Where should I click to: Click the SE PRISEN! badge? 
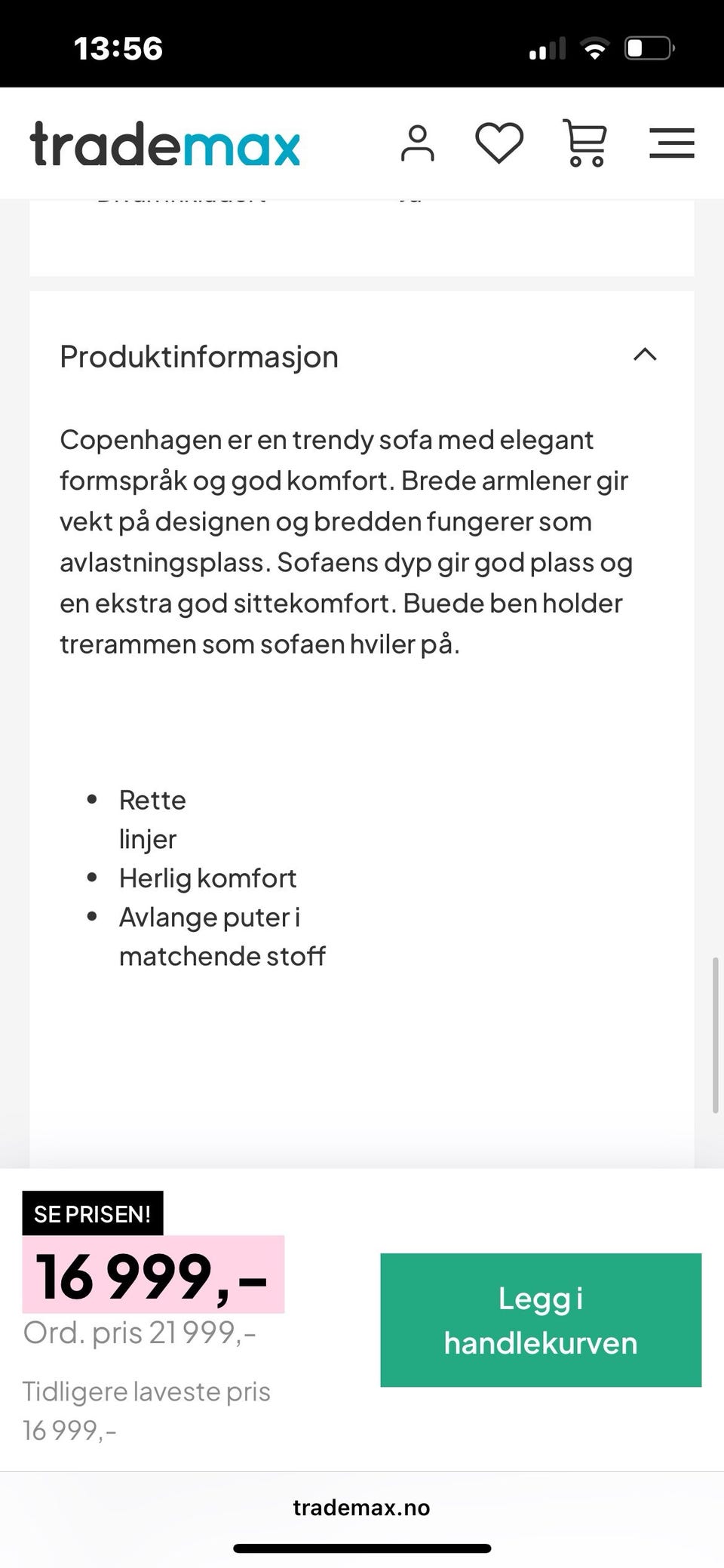click(93, 1213)
